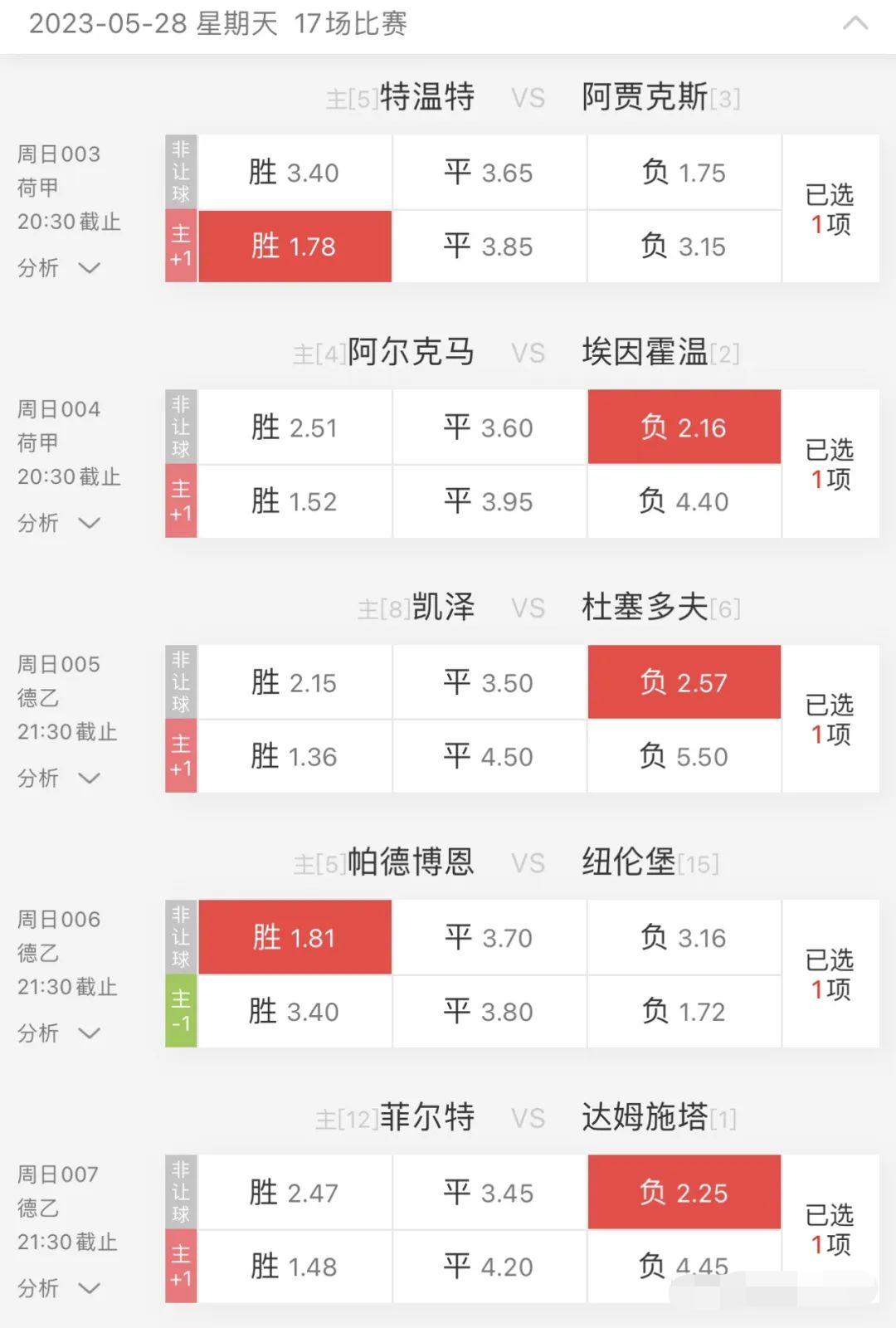Select 胜 1.48 handicap win for 菲尔特

point(295,1267)
